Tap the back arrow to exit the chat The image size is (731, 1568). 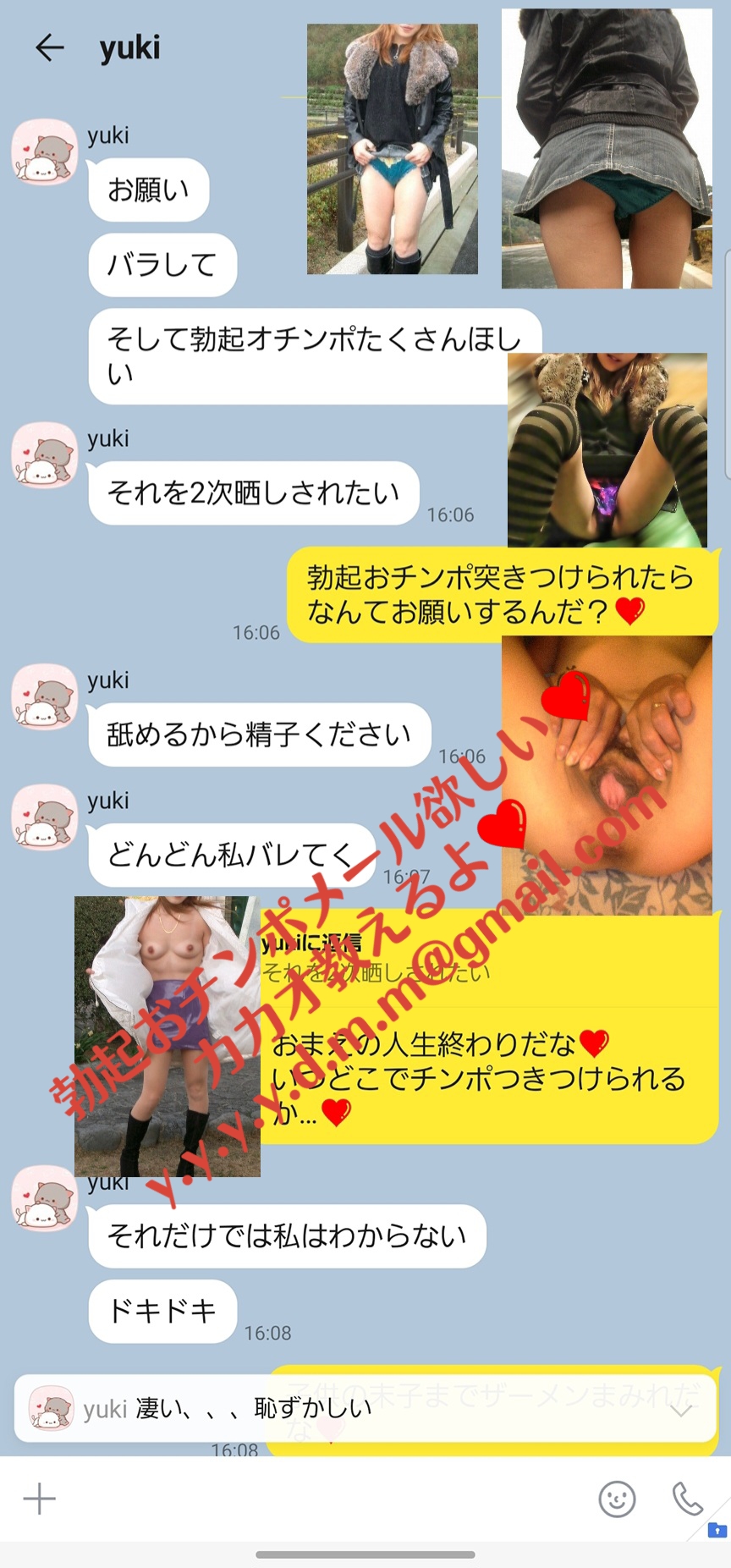tap(50, 48)
